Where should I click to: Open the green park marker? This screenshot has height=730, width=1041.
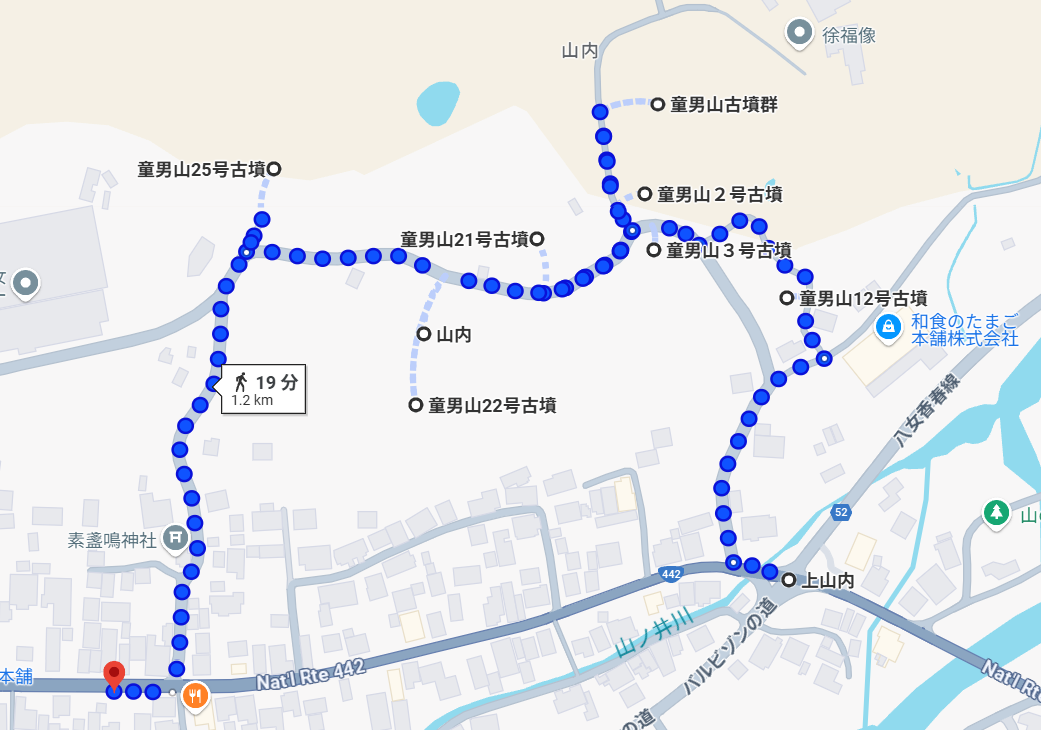(x=996, y=513)
